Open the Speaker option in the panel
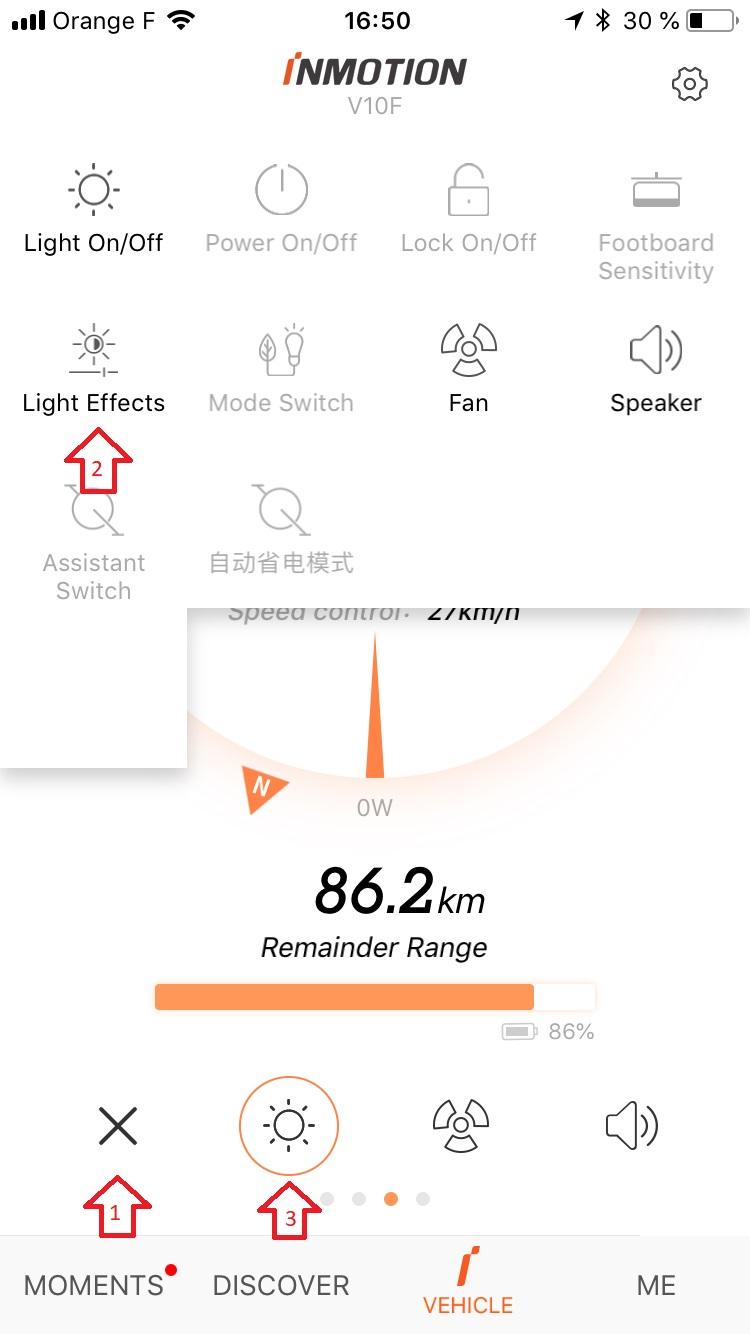 656,369
